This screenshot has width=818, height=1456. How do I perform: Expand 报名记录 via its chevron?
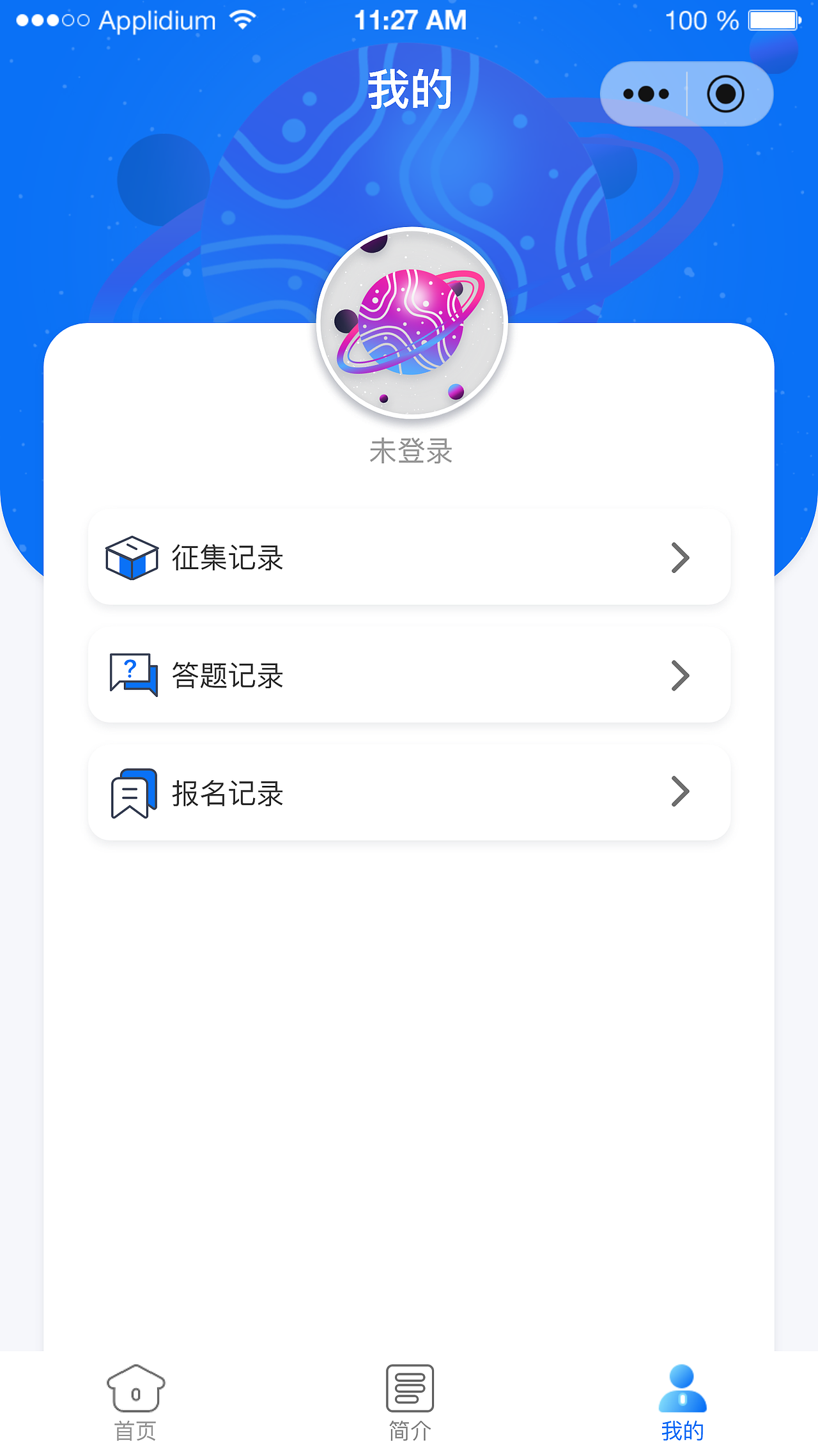coord(681,792)
